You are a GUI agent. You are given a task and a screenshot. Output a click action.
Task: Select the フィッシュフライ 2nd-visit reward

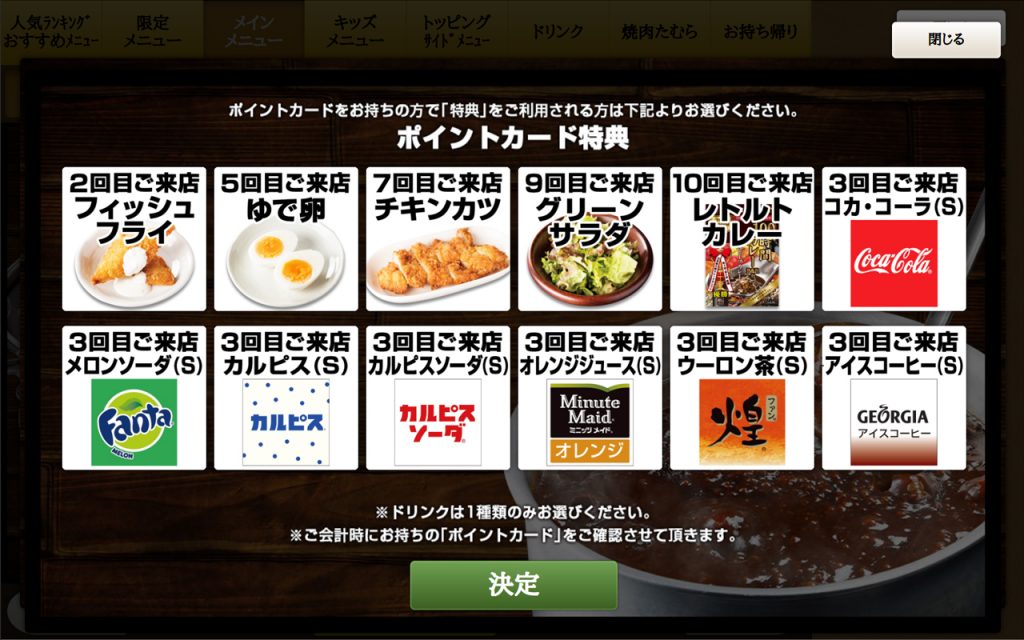[134, 239]
